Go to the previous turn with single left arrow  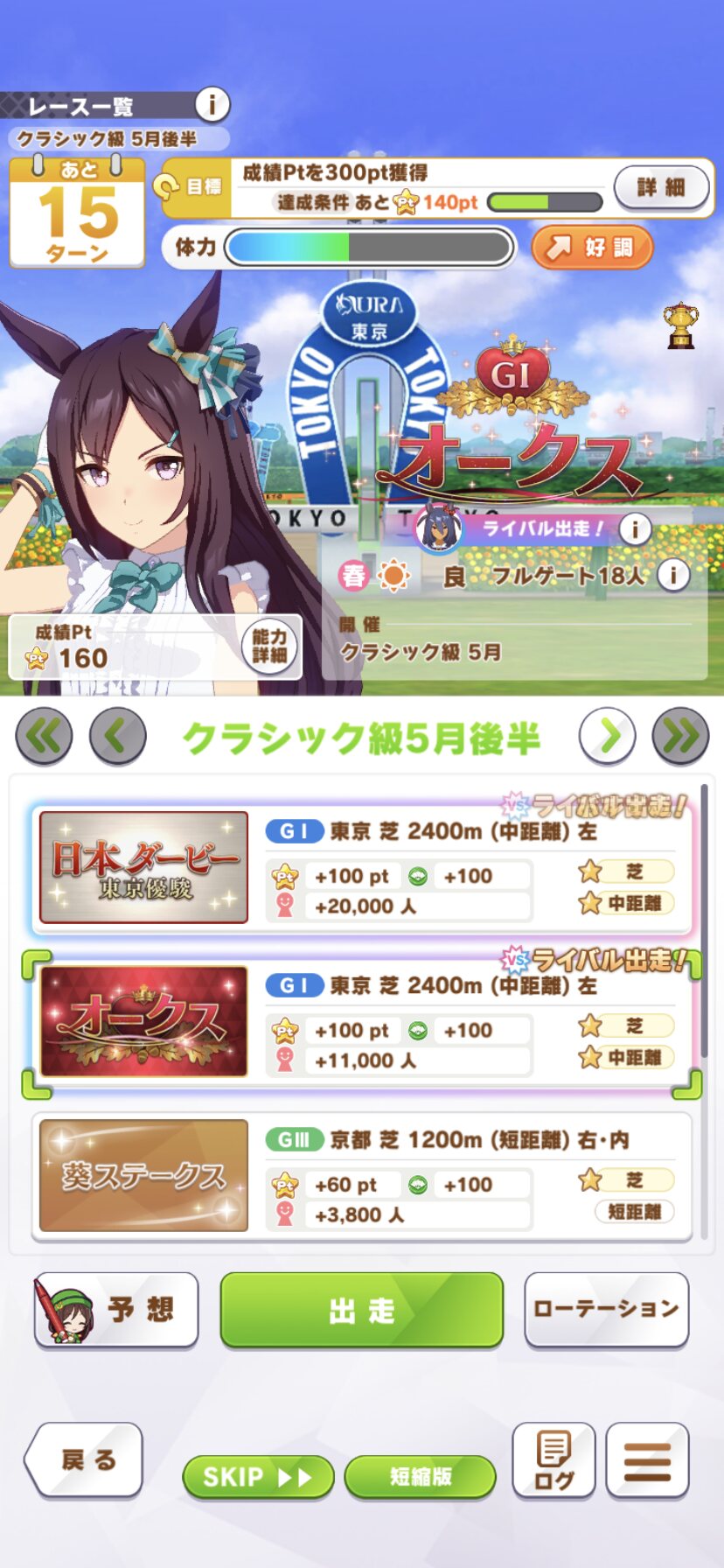pos(117,737)
